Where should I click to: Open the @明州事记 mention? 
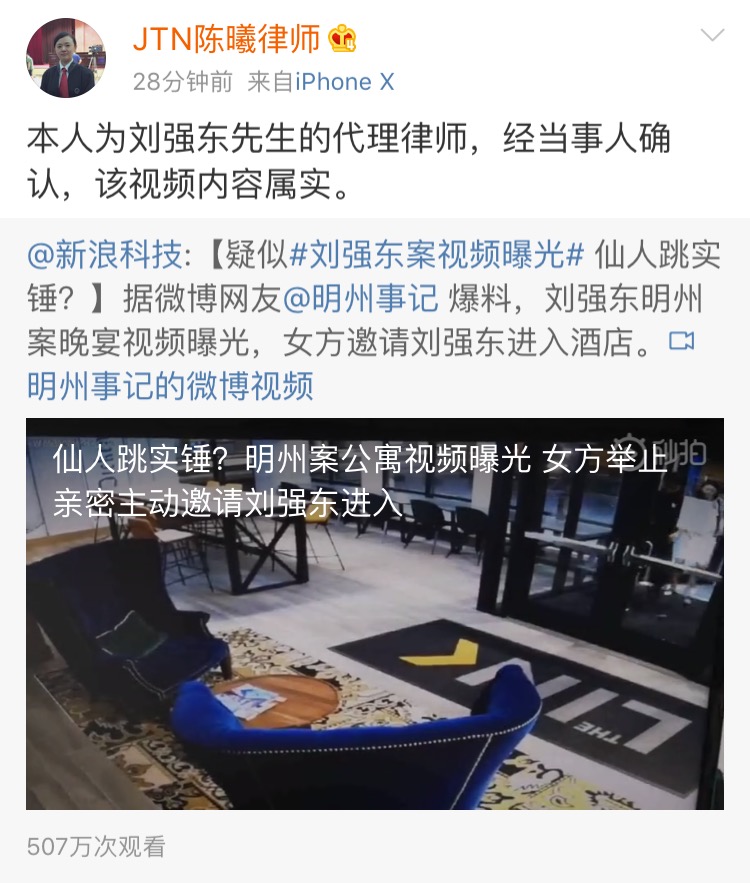tap(361, 298)
